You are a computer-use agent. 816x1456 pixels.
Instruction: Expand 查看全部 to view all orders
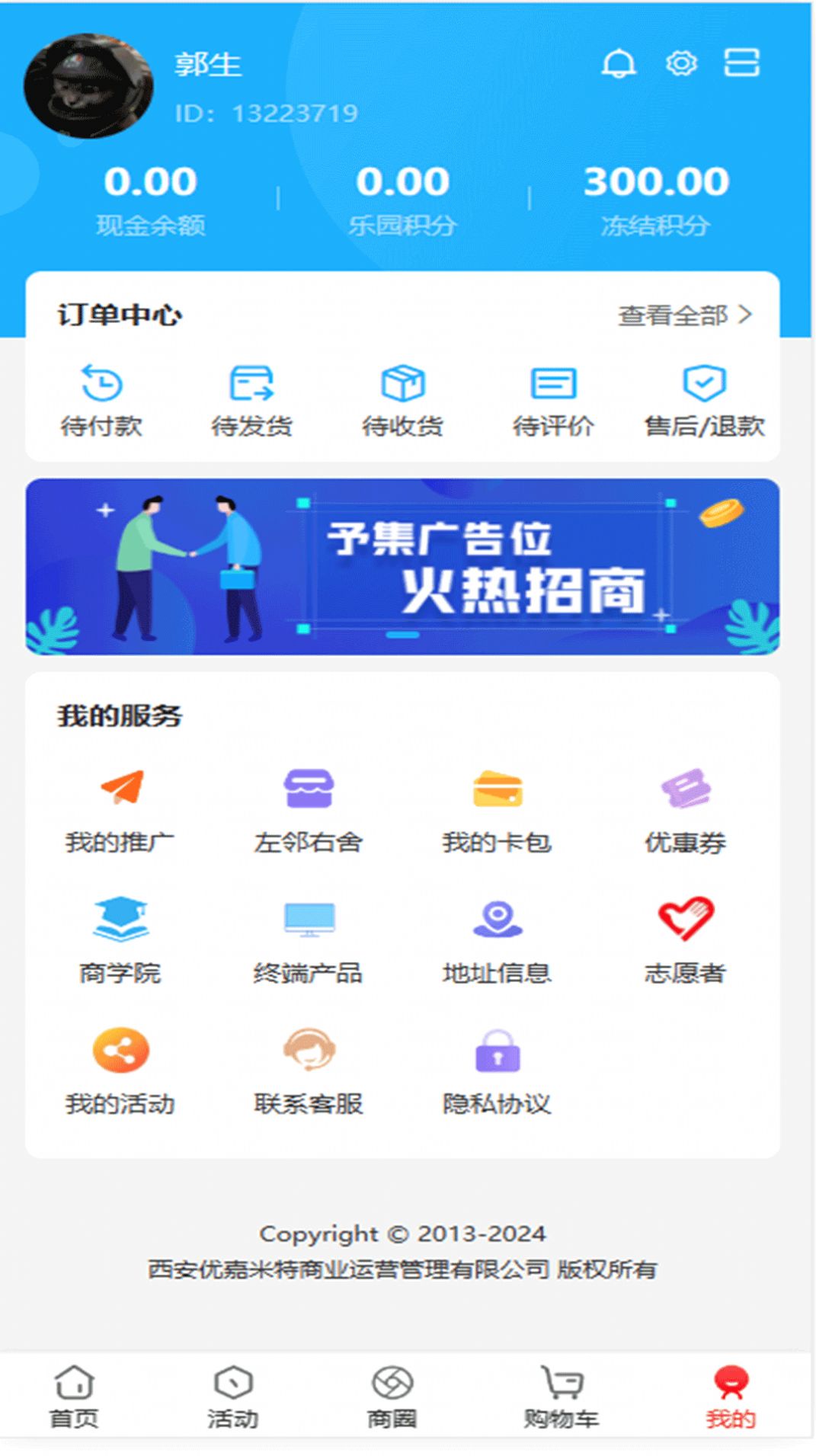coord(684,312)
